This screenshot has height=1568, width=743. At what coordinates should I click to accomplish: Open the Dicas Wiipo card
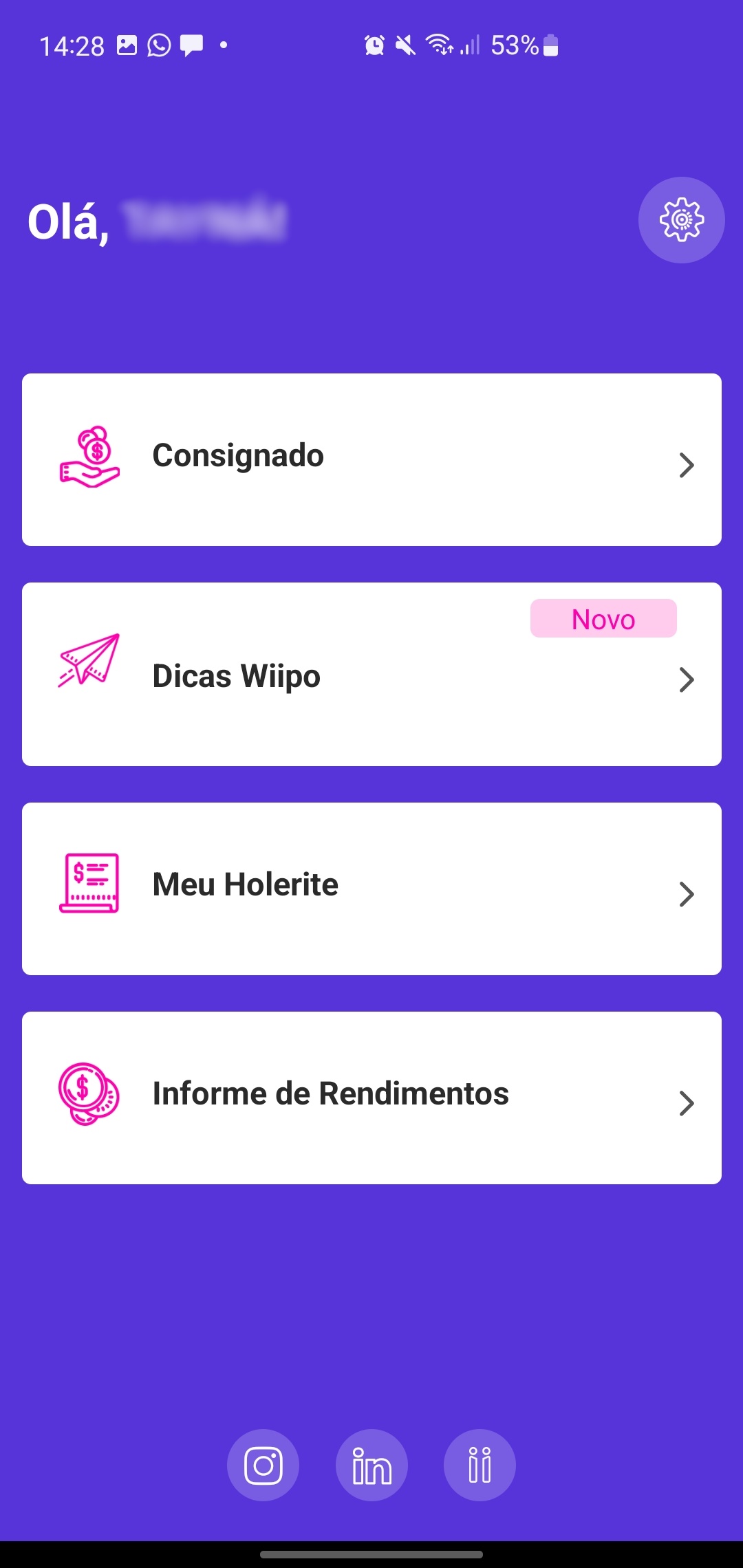point(371,674)
